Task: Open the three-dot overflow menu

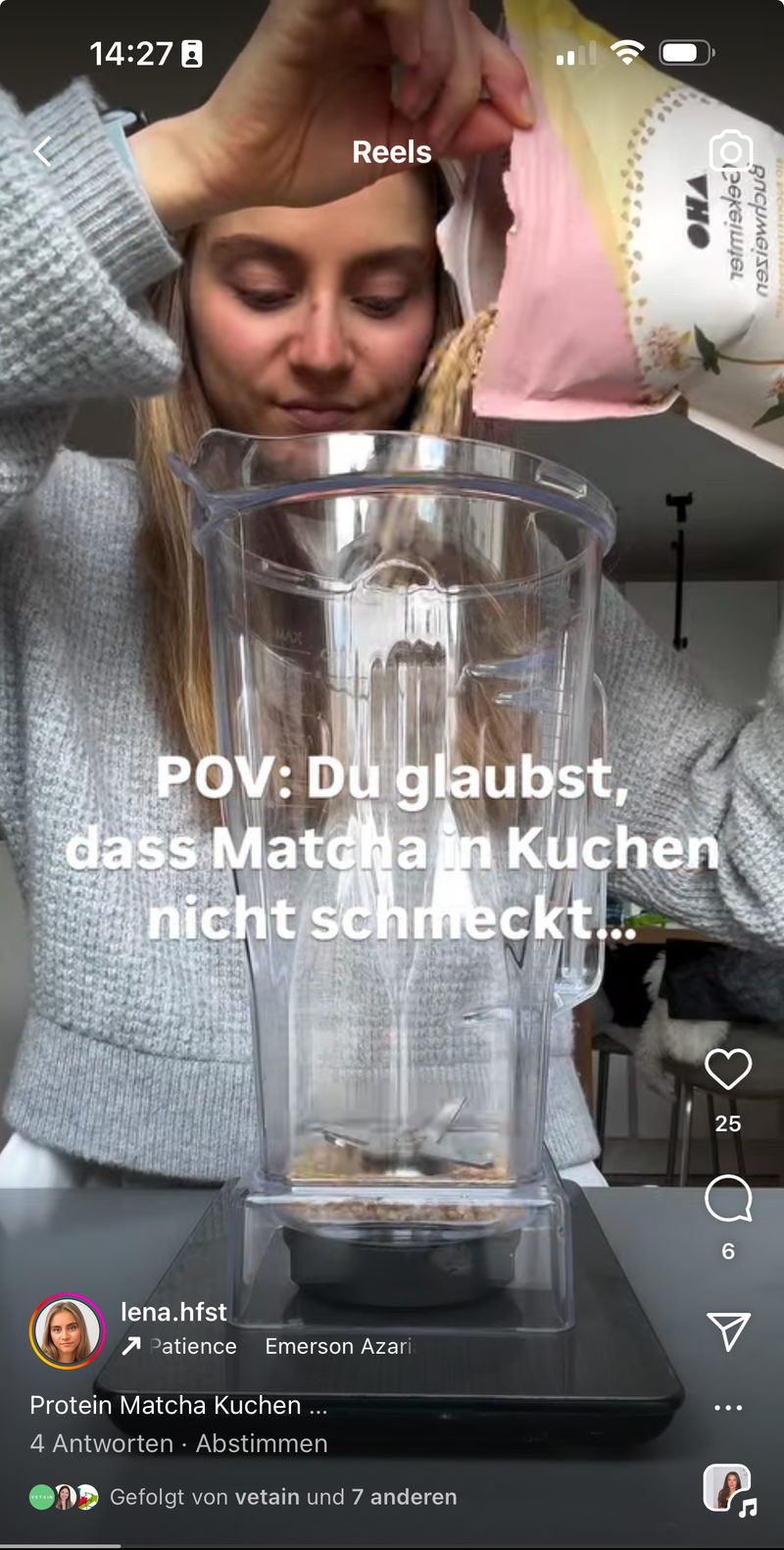Action: pos(728,1407)
